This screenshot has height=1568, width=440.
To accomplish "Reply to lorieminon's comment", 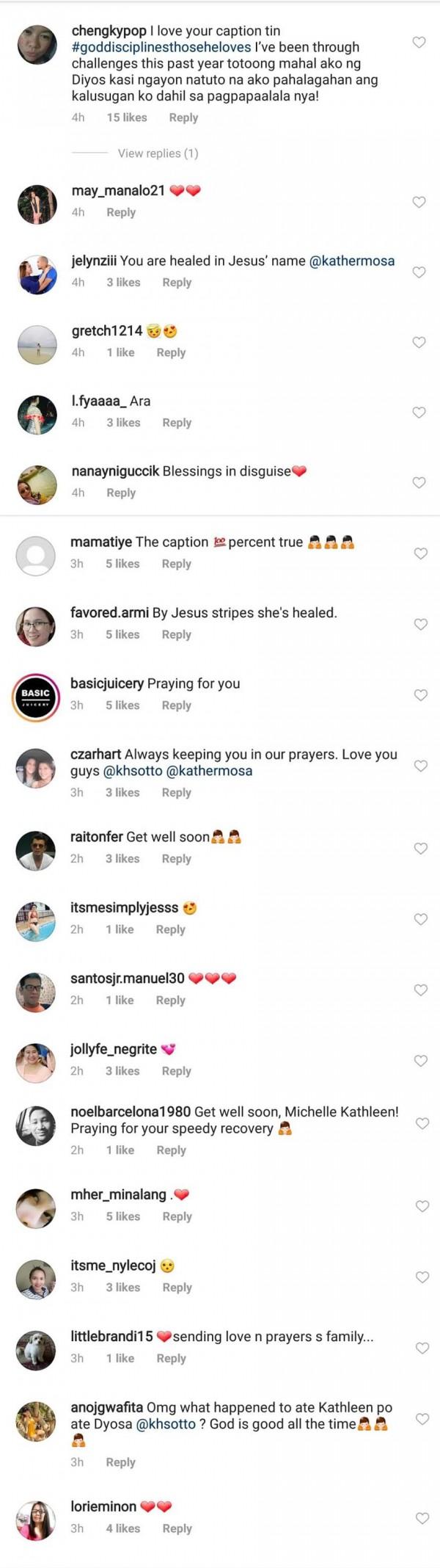I will [177, 1529].
